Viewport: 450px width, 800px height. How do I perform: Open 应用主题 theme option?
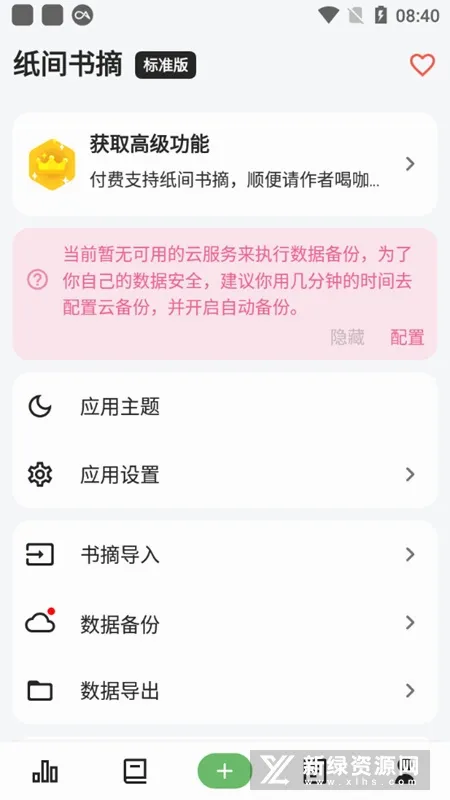[224, 407]
